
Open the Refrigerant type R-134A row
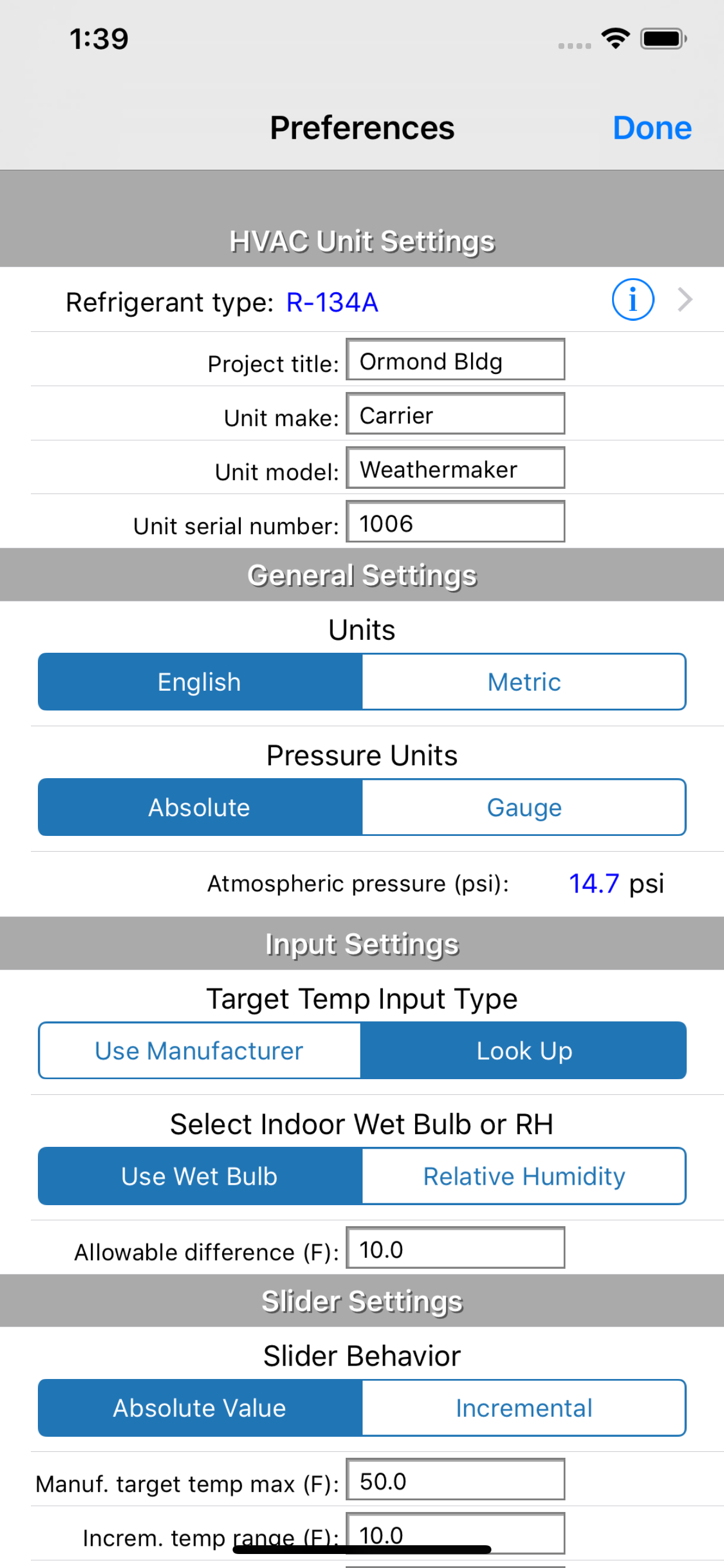[362, 300]
